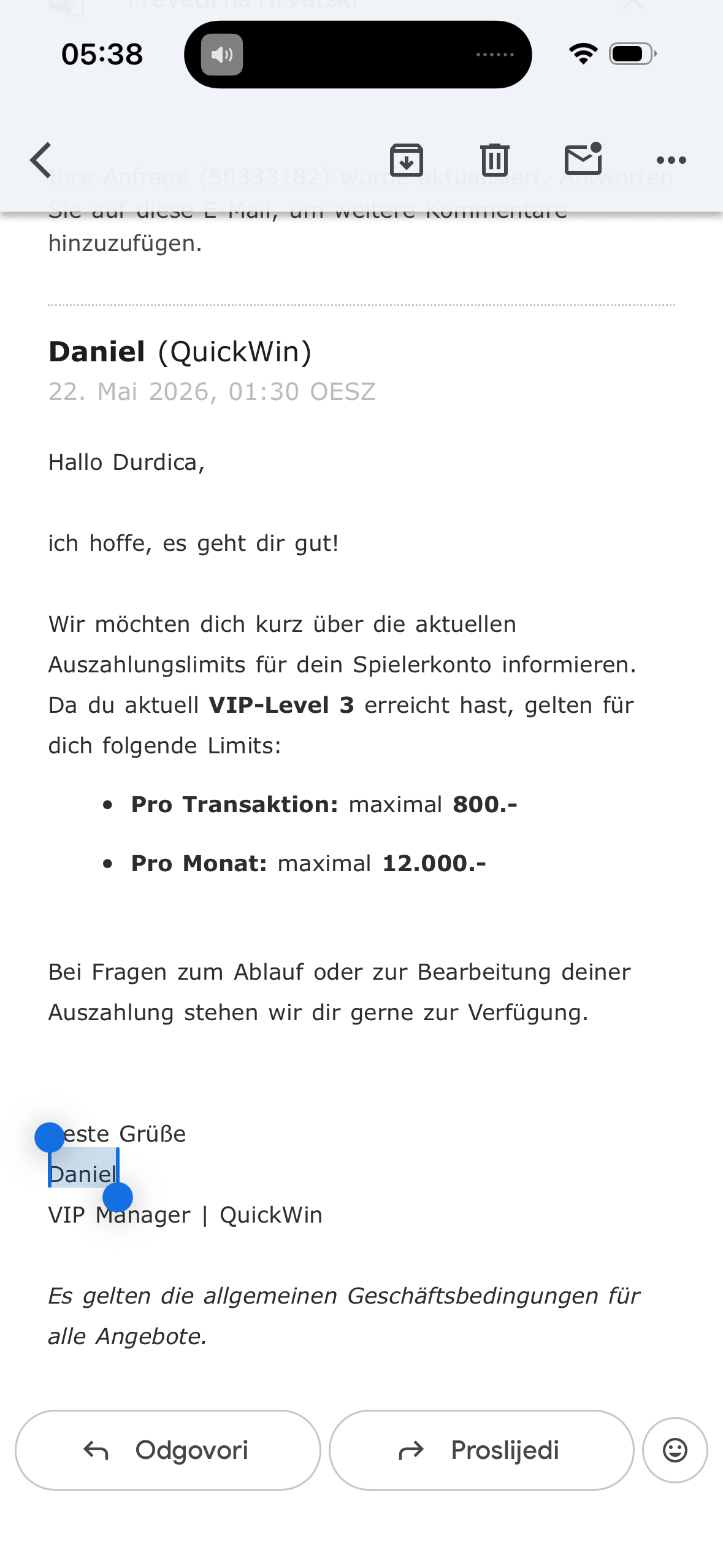Delete this email with the trash icon
Viewport: 723px width, 1568px height.
(x=494, y=160)
